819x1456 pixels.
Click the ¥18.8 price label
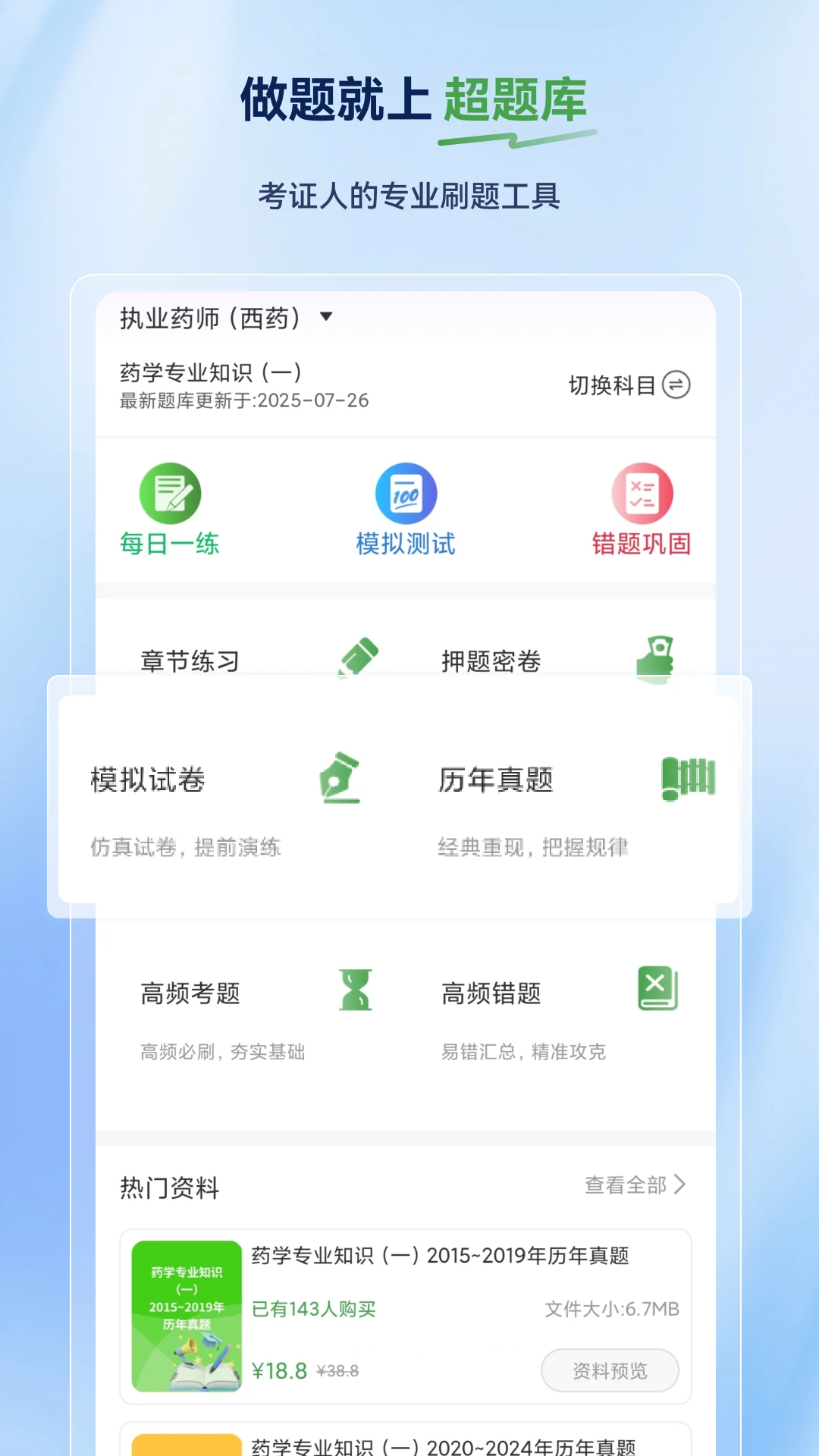[x=280, y=1370]
